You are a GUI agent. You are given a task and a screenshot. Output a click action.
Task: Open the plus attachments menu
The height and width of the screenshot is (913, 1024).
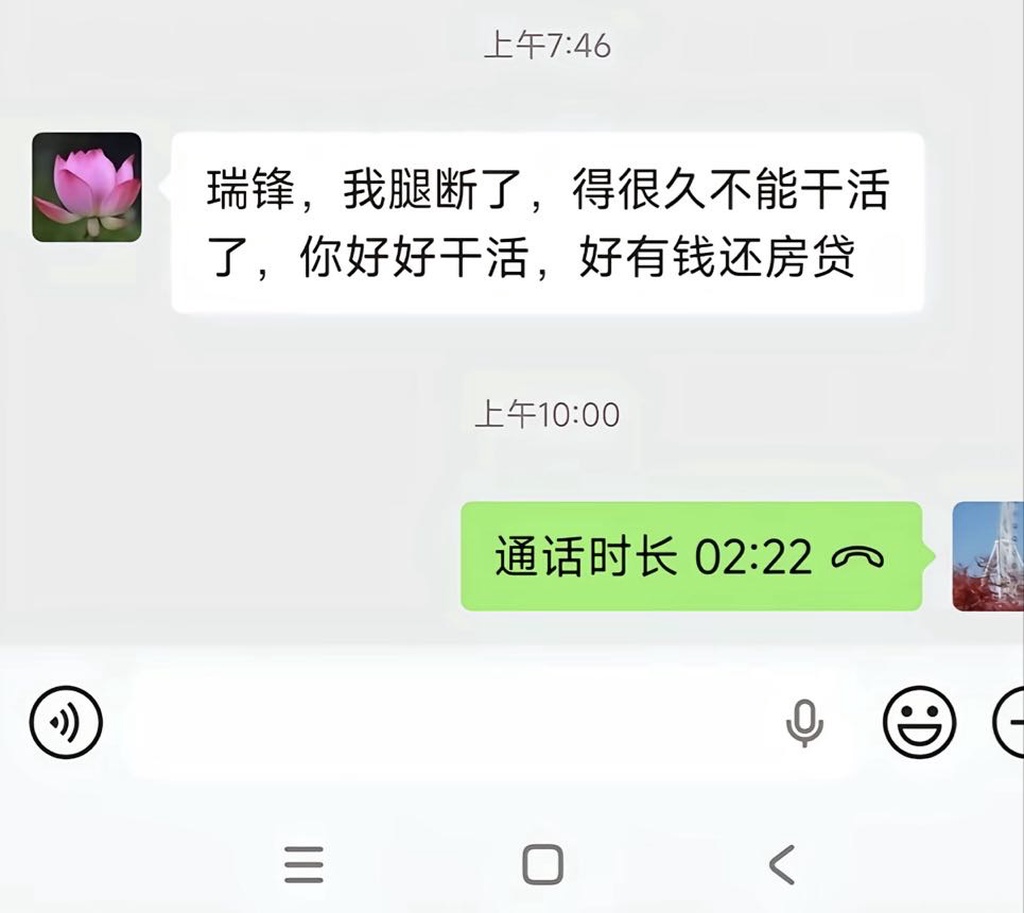(x=1010, y=722)
